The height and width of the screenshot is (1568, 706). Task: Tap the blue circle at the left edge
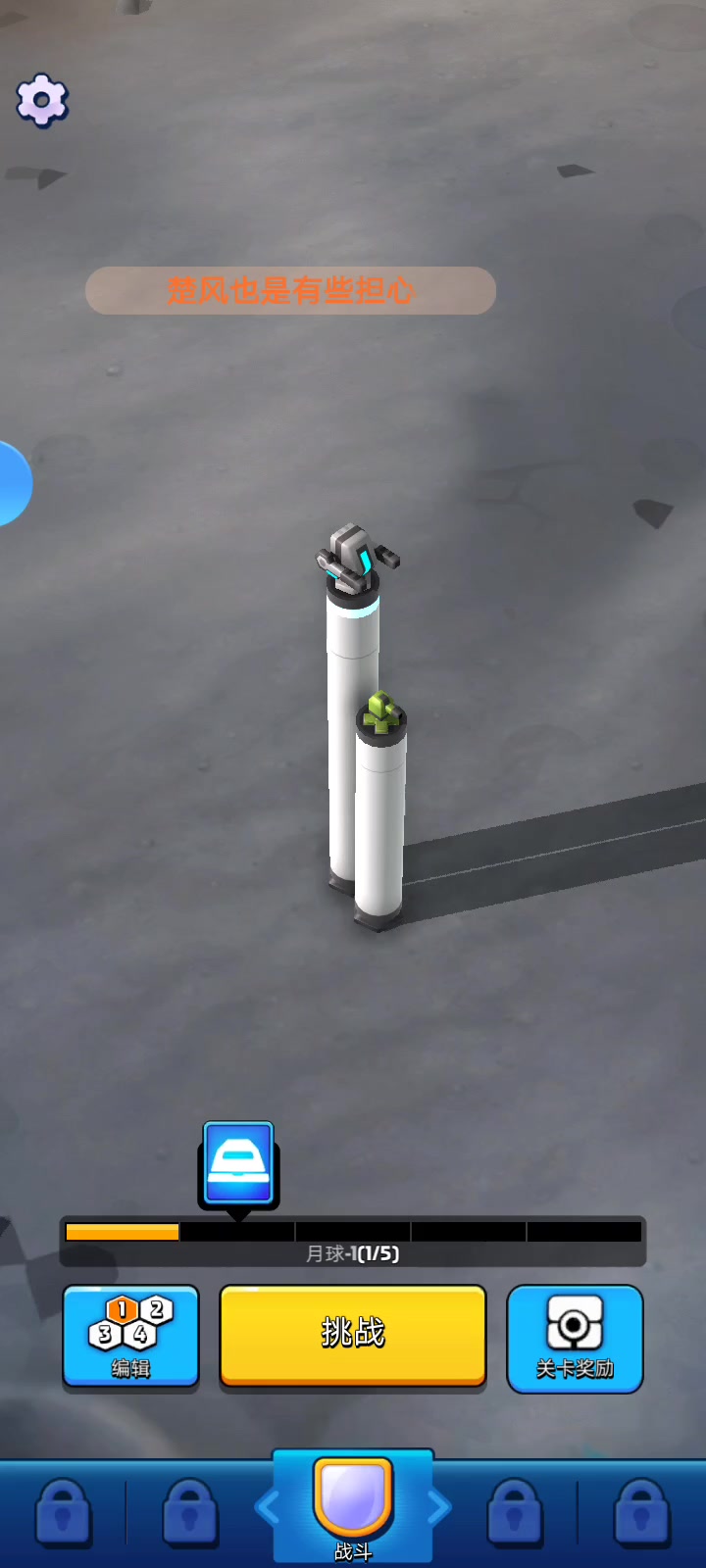click(13, 483)
